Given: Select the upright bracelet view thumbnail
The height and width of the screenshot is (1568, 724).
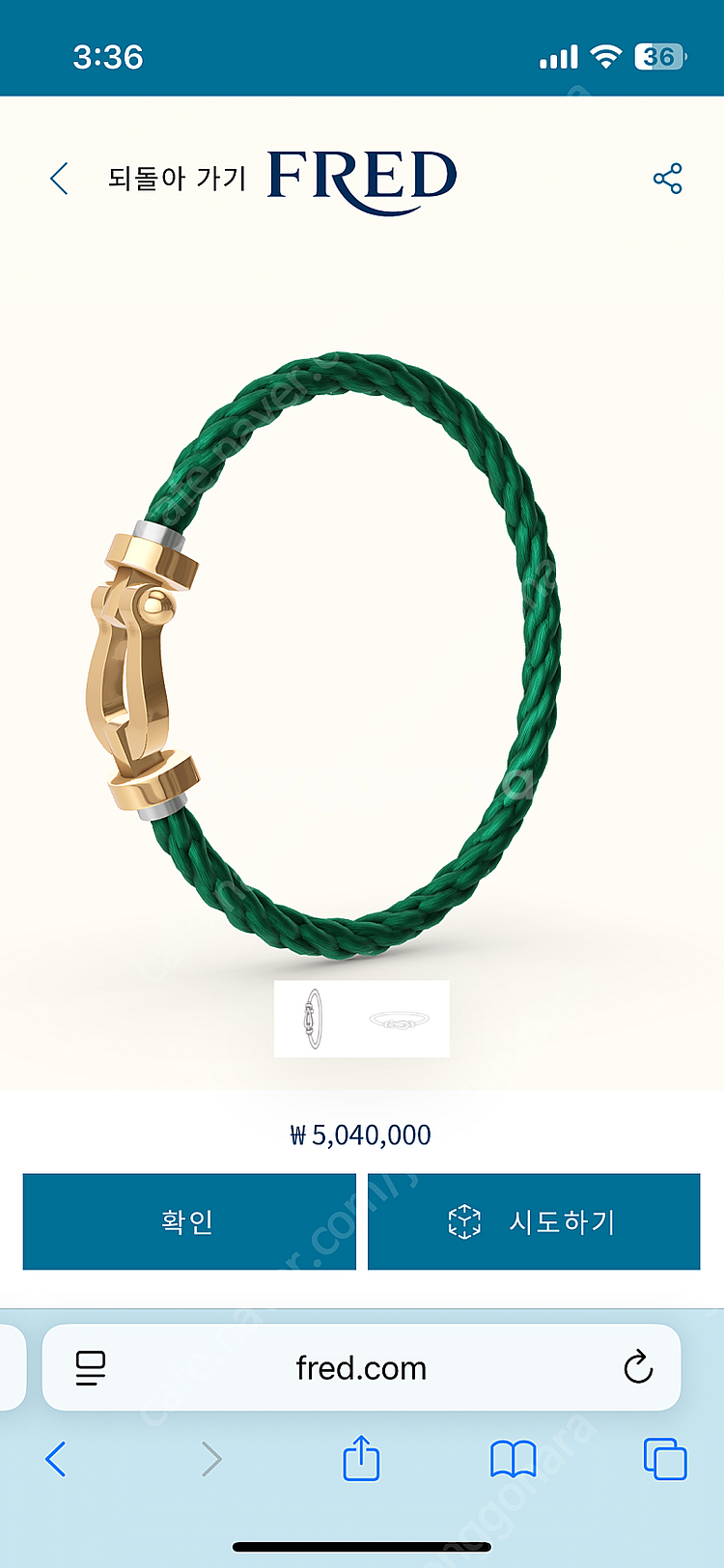Looking at the screenshot, I should coord(313,1019).
